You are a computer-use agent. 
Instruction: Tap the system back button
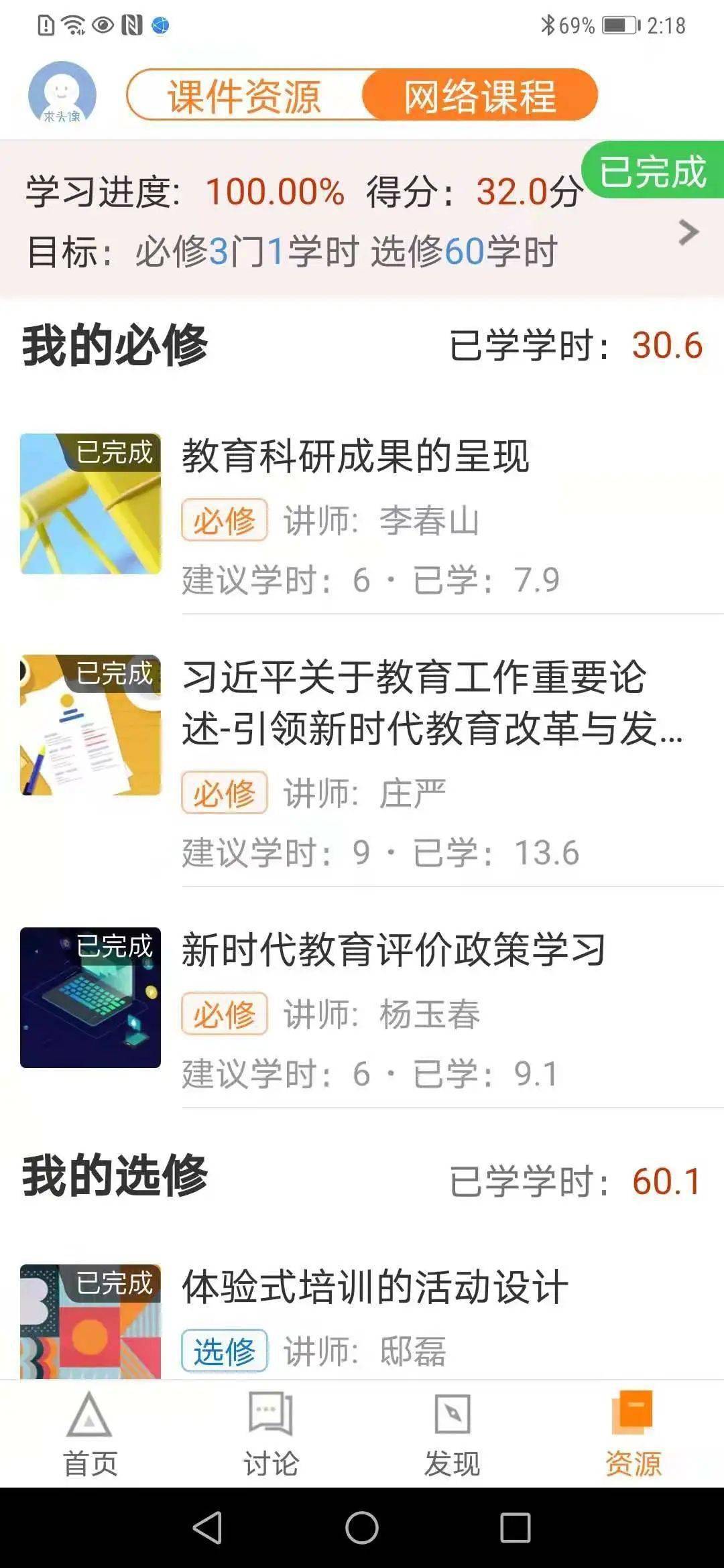208,1528
